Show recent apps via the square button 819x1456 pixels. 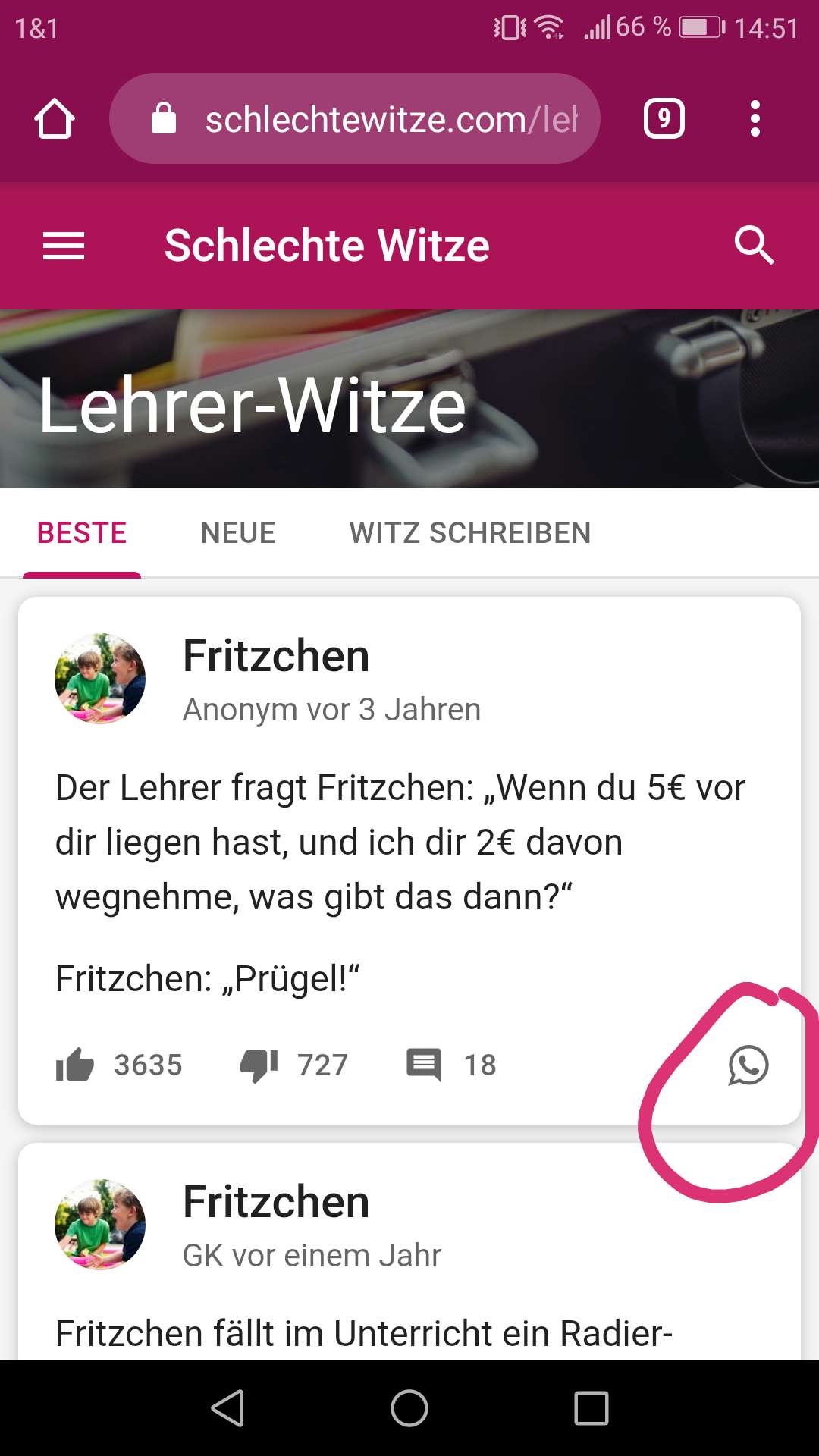(x=591, y=1408)
